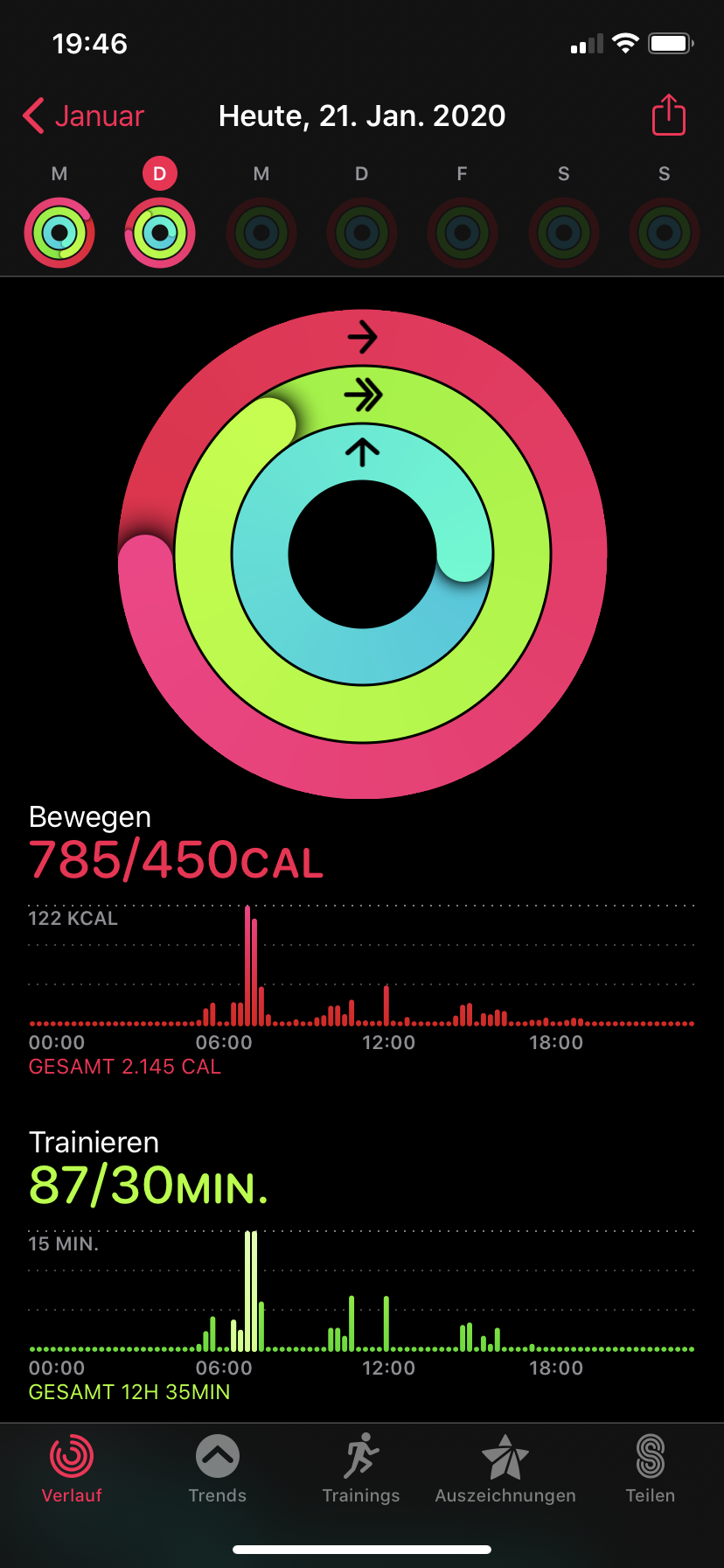Viewport: 724px width, 1568px height.
Task: Select Tuesday's activity rings marked D
Action: (x=160, y=233)
